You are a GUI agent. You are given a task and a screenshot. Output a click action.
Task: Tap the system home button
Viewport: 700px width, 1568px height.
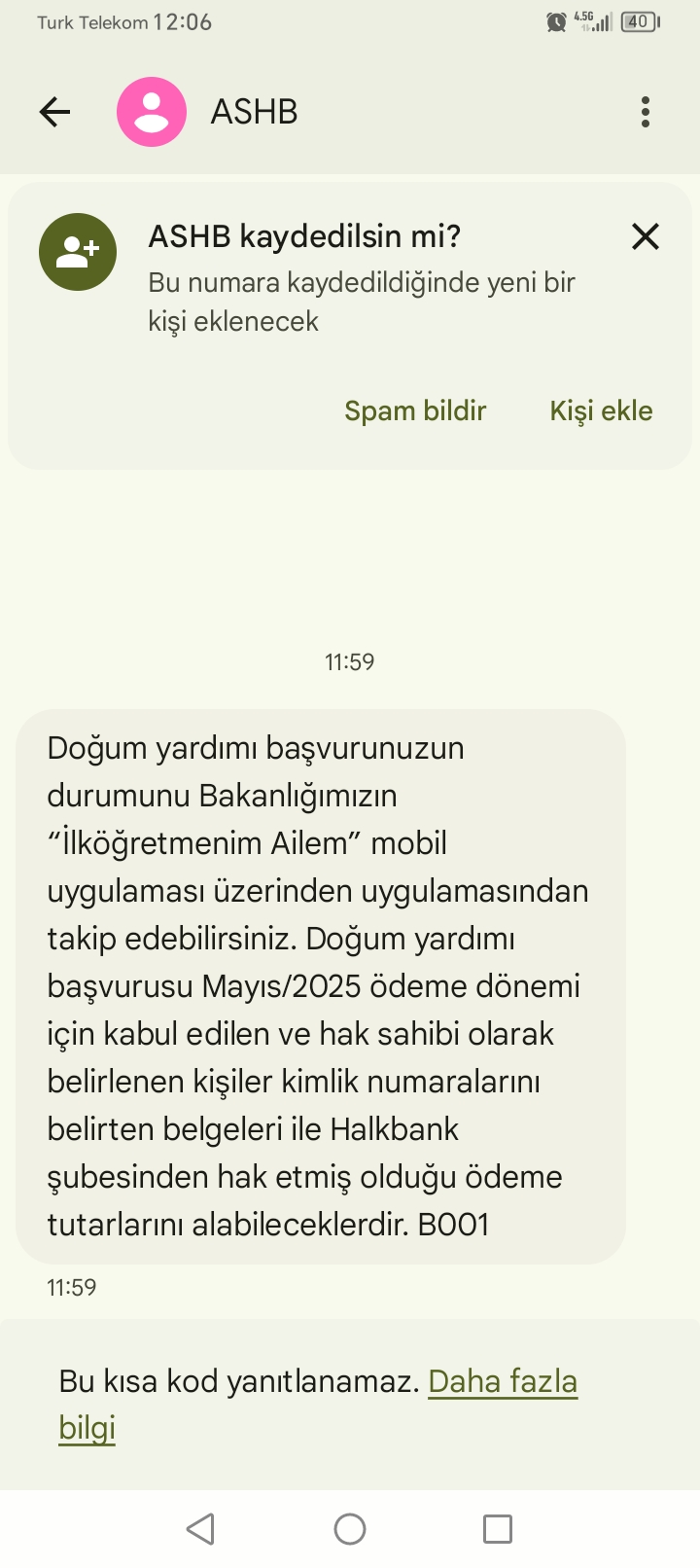click(350, 1529)
